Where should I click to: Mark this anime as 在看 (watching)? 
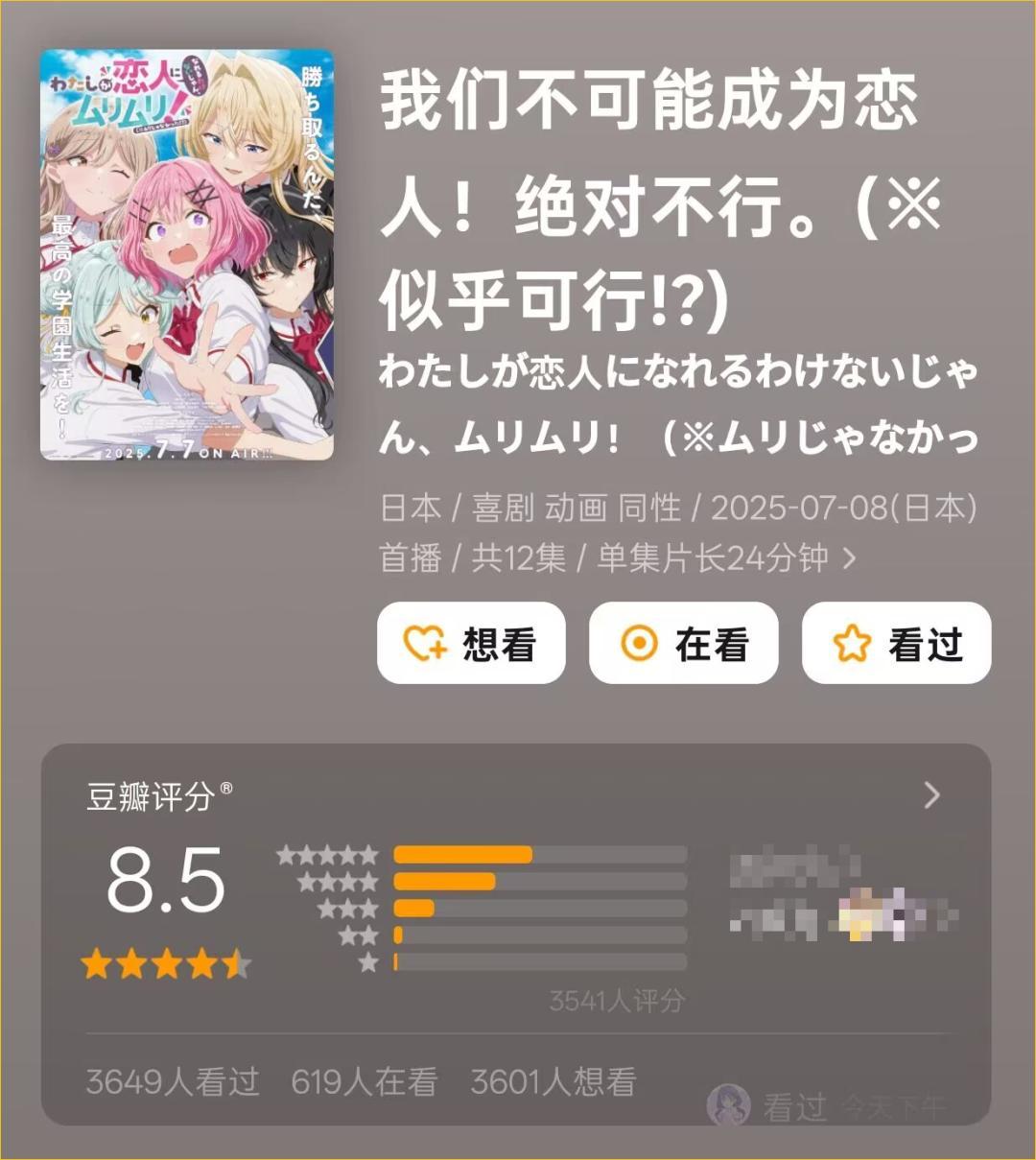point(683,643)
